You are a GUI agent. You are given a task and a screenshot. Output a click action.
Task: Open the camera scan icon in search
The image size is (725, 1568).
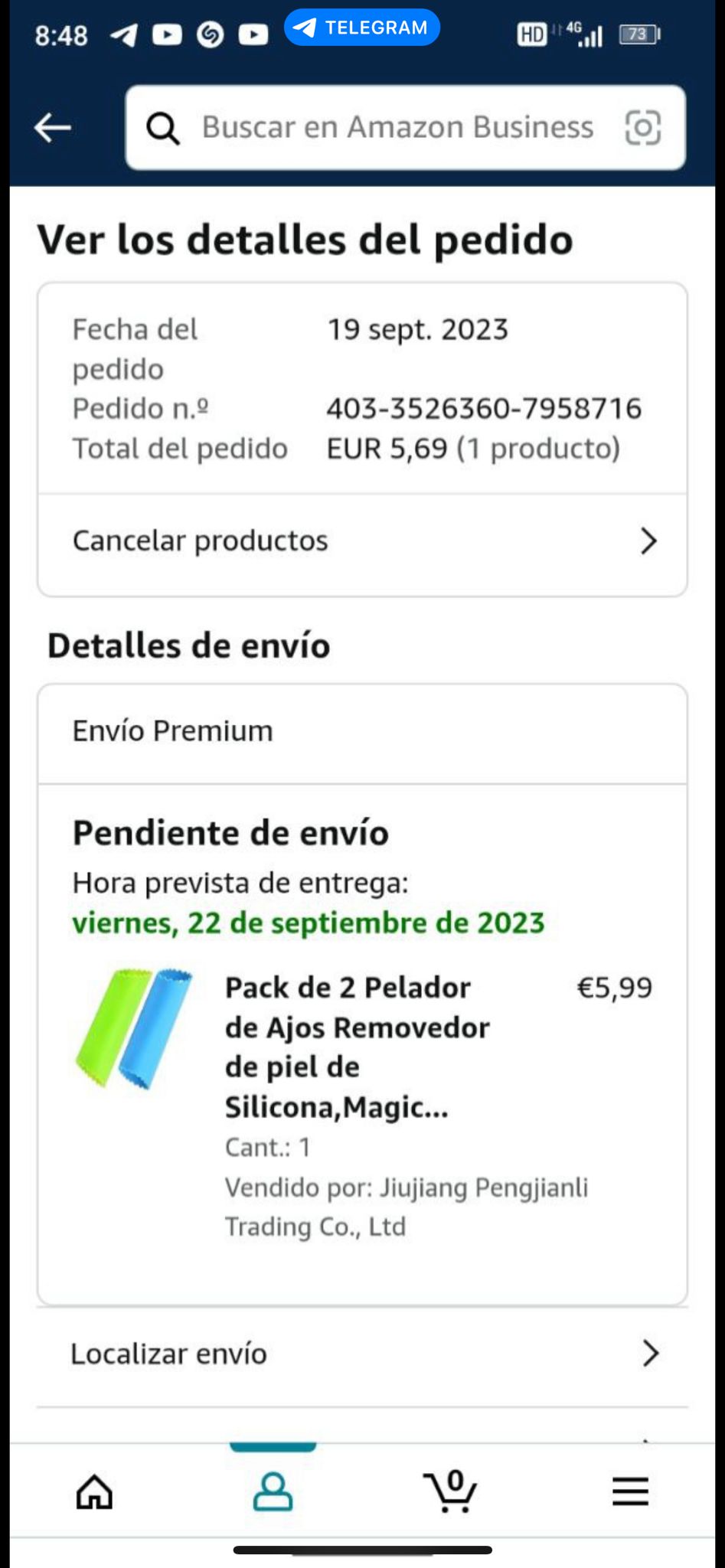[x=642, y=128]
